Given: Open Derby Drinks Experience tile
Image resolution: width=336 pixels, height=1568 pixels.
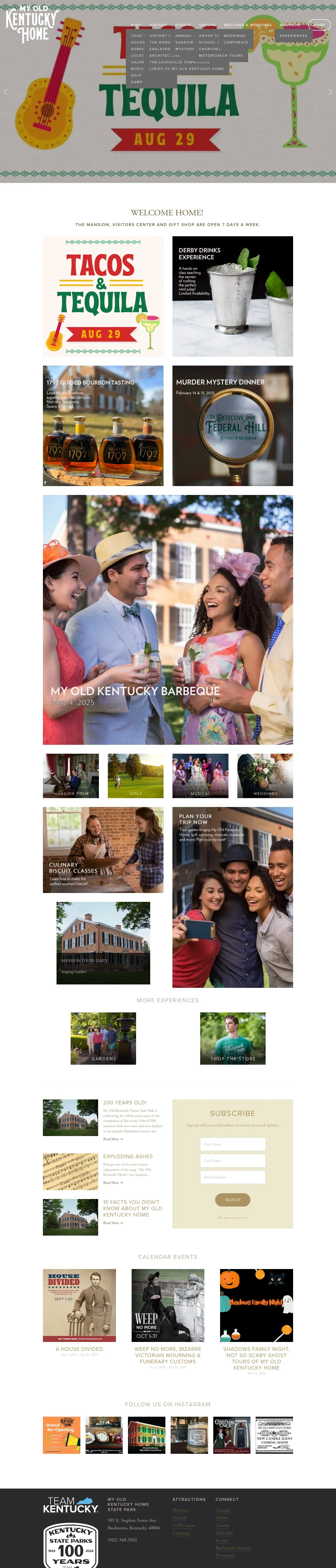Looking at the screenshot, I should pos(232,296).
